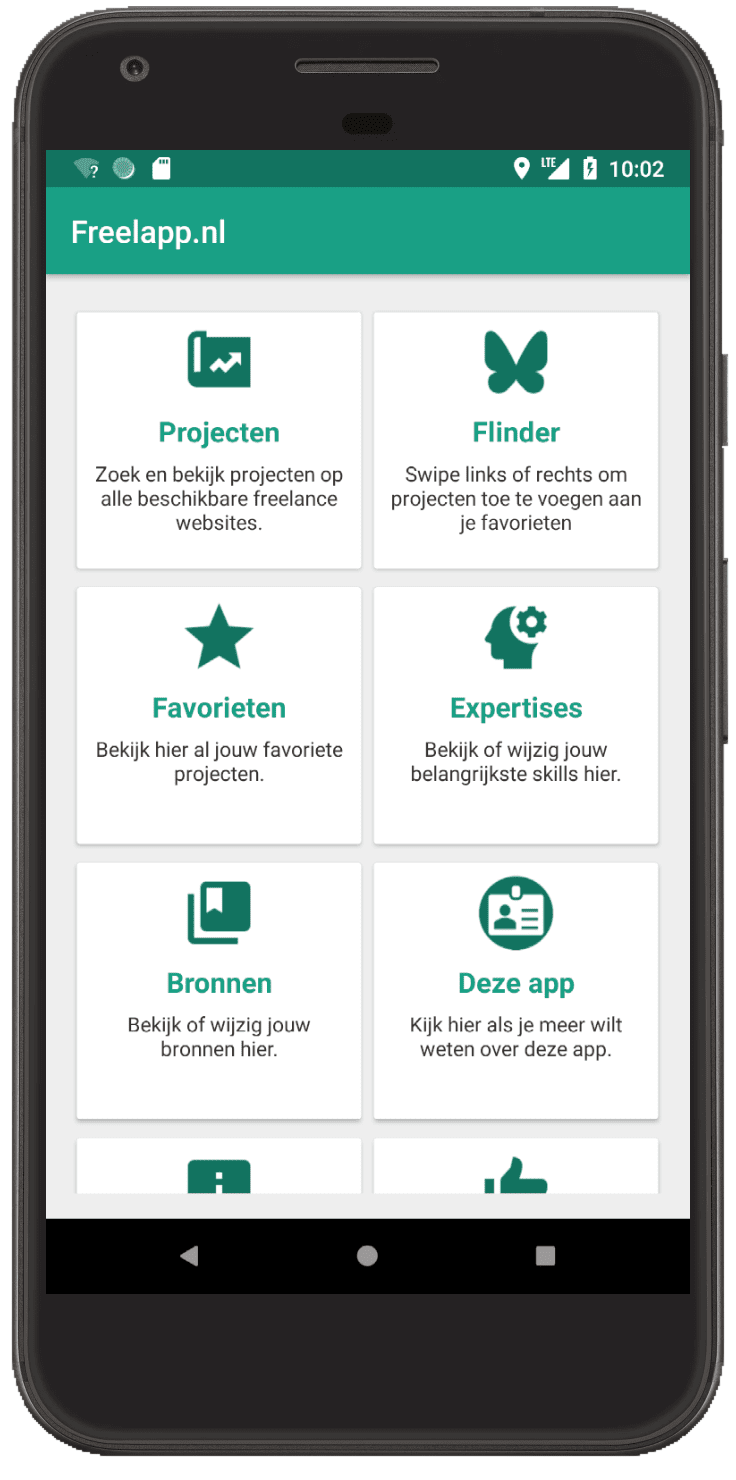The height and width of the screenshot is (1480, 736).
Task: Open the Projecten card
Action: (218, 440)
